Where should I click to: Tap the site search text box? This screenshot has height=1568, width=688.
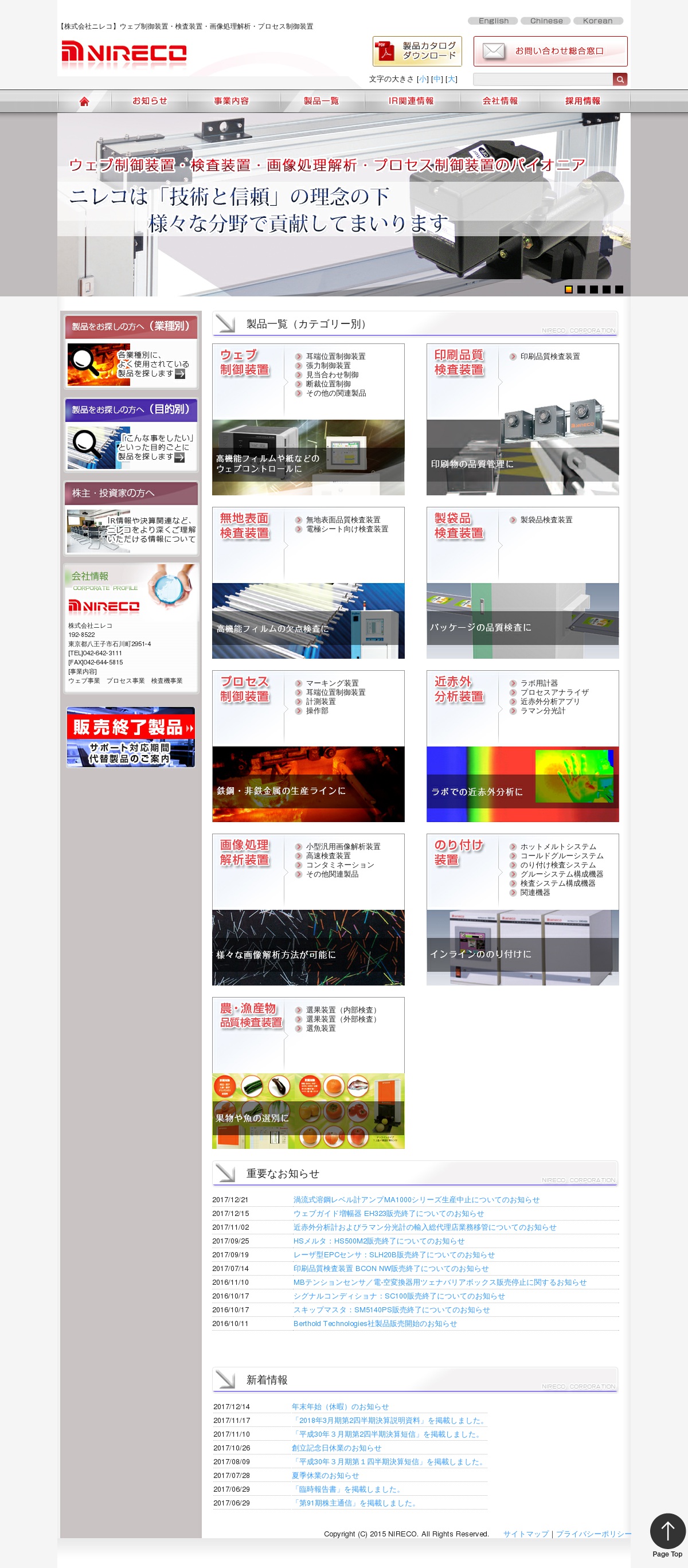[x=542, y=79]
